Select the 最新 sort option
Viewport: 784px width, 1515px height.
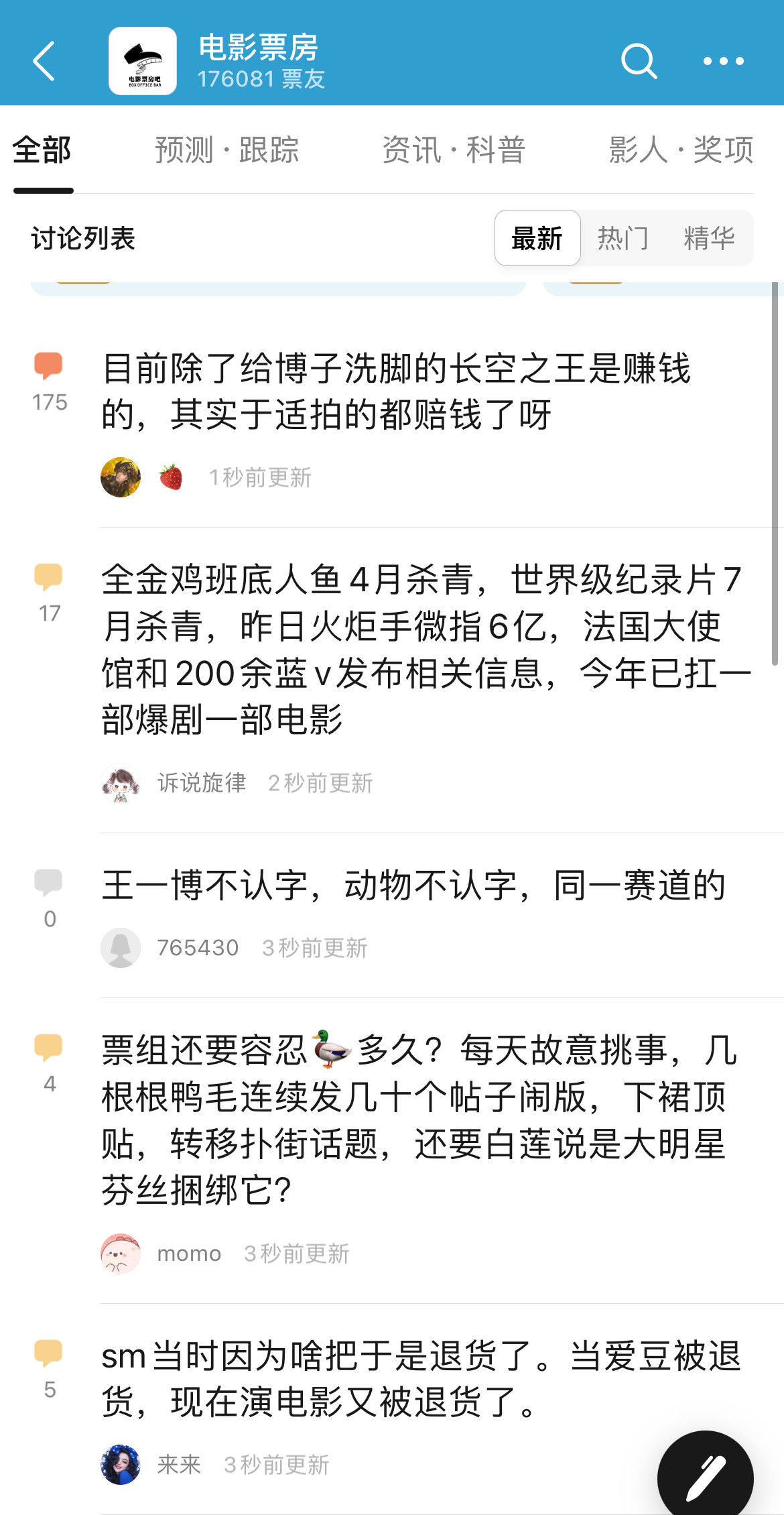[537, 238]
